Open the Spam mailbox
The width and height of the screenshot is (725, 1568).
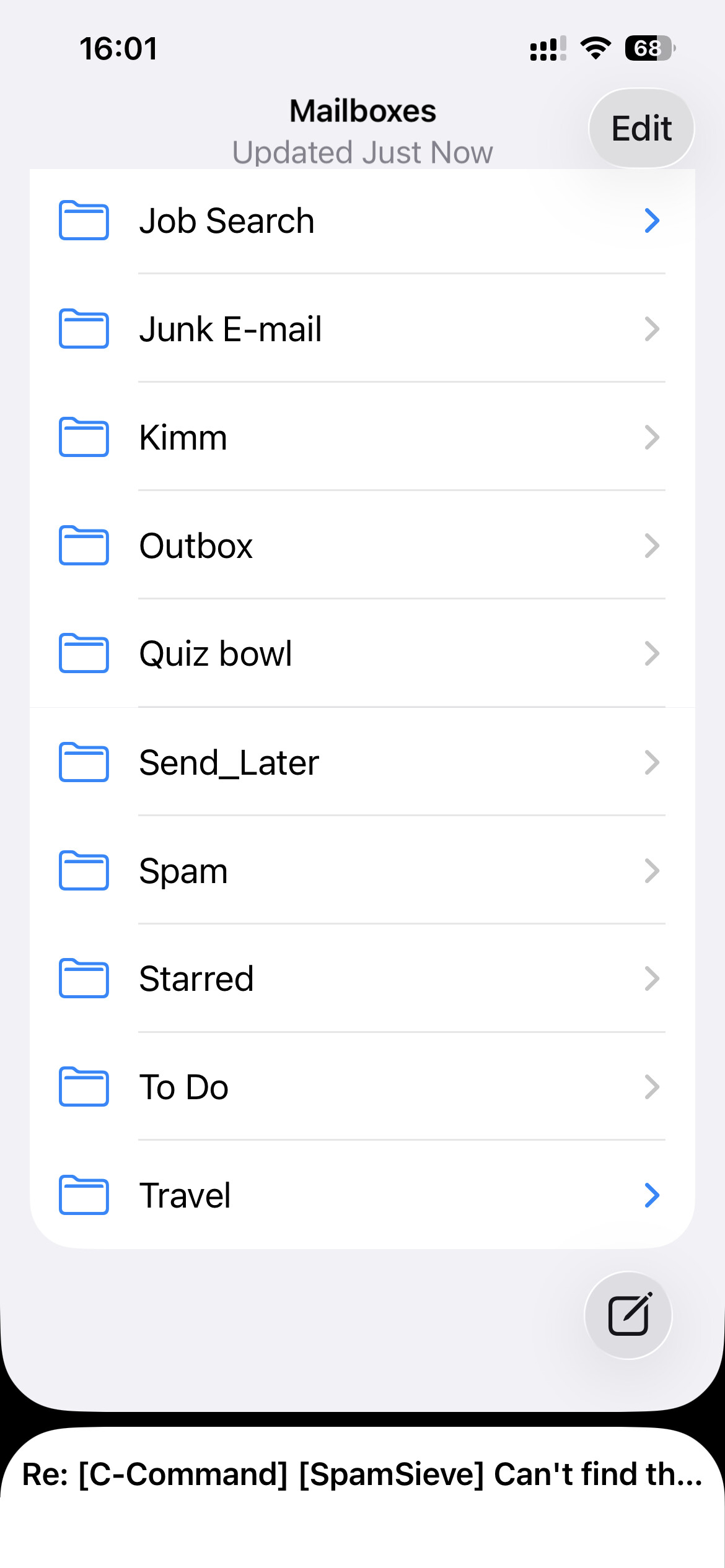point(362,871)
